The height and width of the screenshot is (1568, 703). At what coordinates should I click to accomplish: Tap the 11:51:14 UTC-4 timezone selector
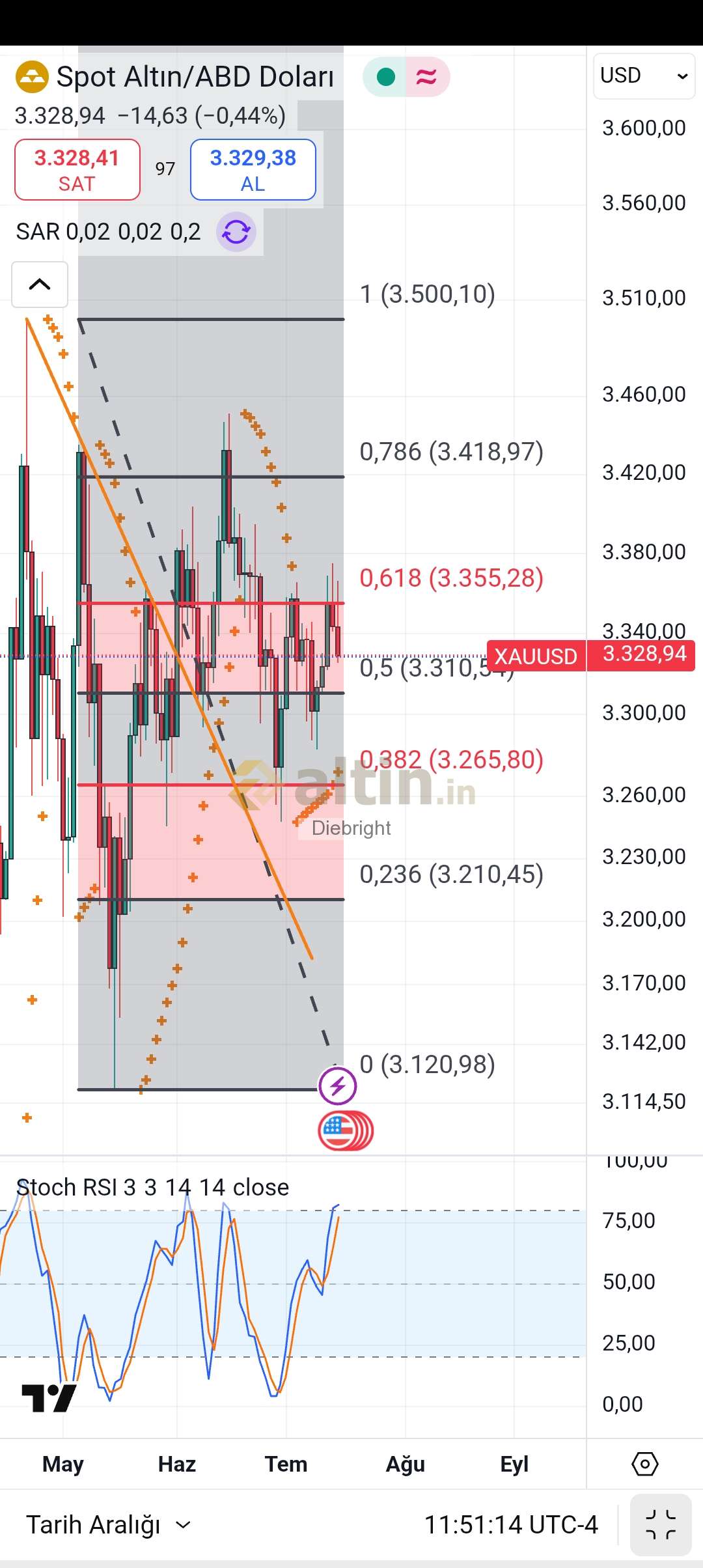click(511, 1525)
